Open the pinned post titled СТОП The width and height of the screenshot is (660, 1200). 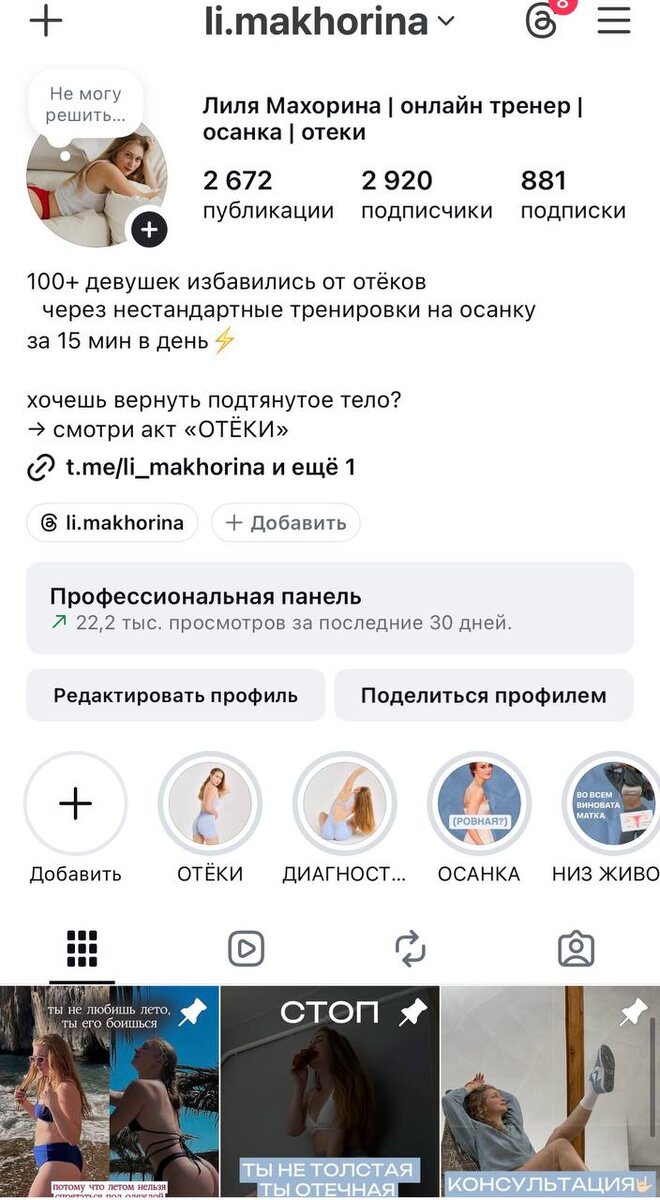coord(330,1092)
